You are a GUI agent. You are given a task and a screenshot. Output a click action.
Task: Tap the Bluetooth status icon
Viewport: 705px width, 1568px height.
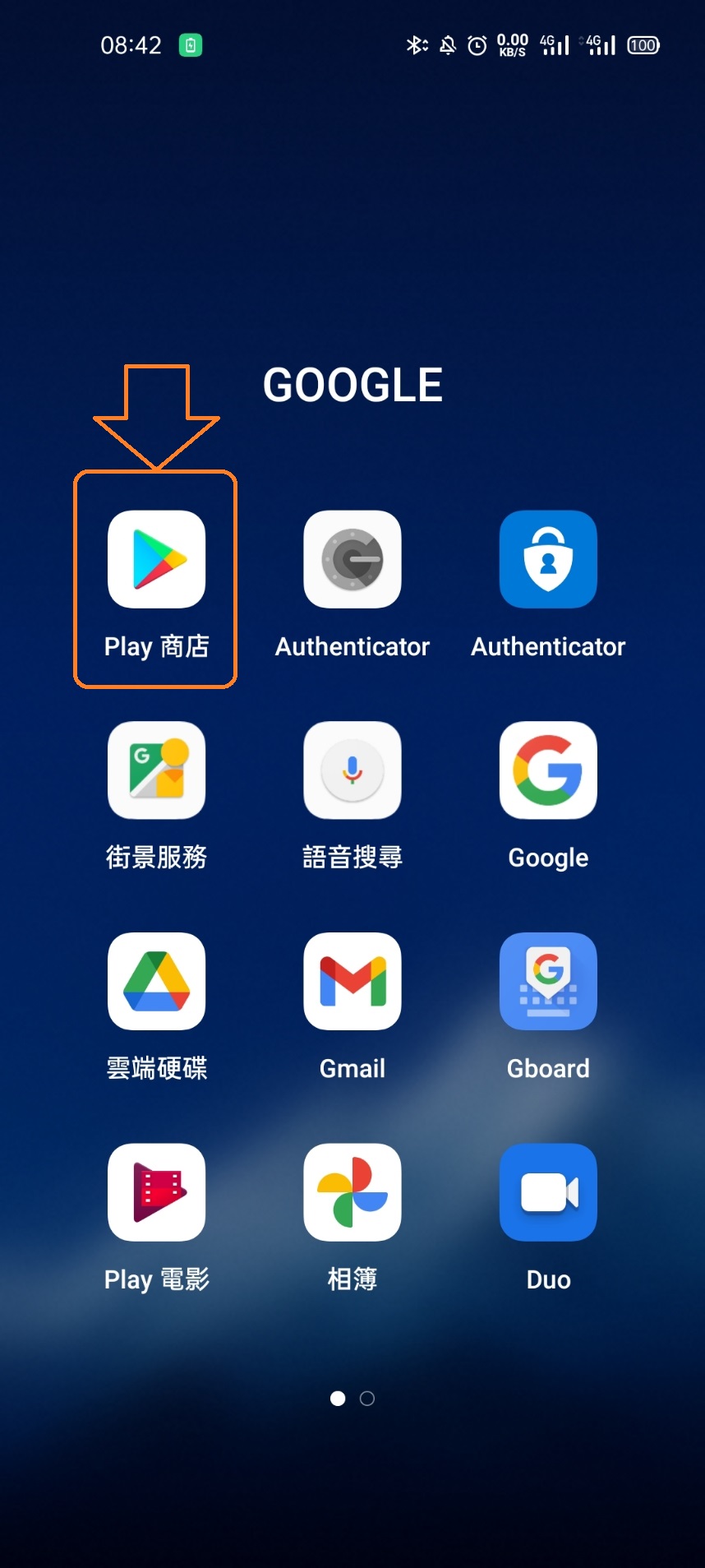click(x=417, y=45)
